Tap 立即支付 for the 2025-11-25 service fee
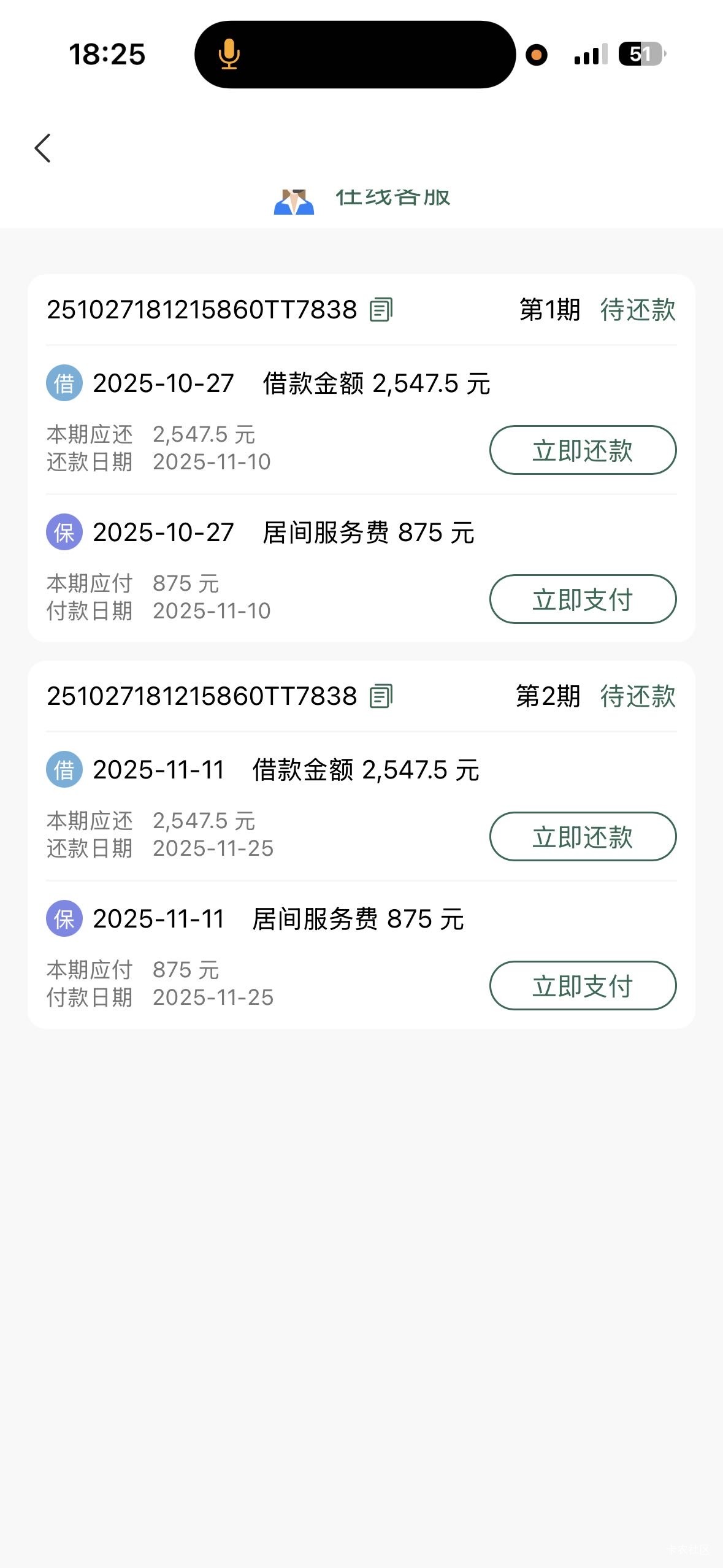Image resolution: width=723 pixels, height=1568 pixels. click(582, 986)
